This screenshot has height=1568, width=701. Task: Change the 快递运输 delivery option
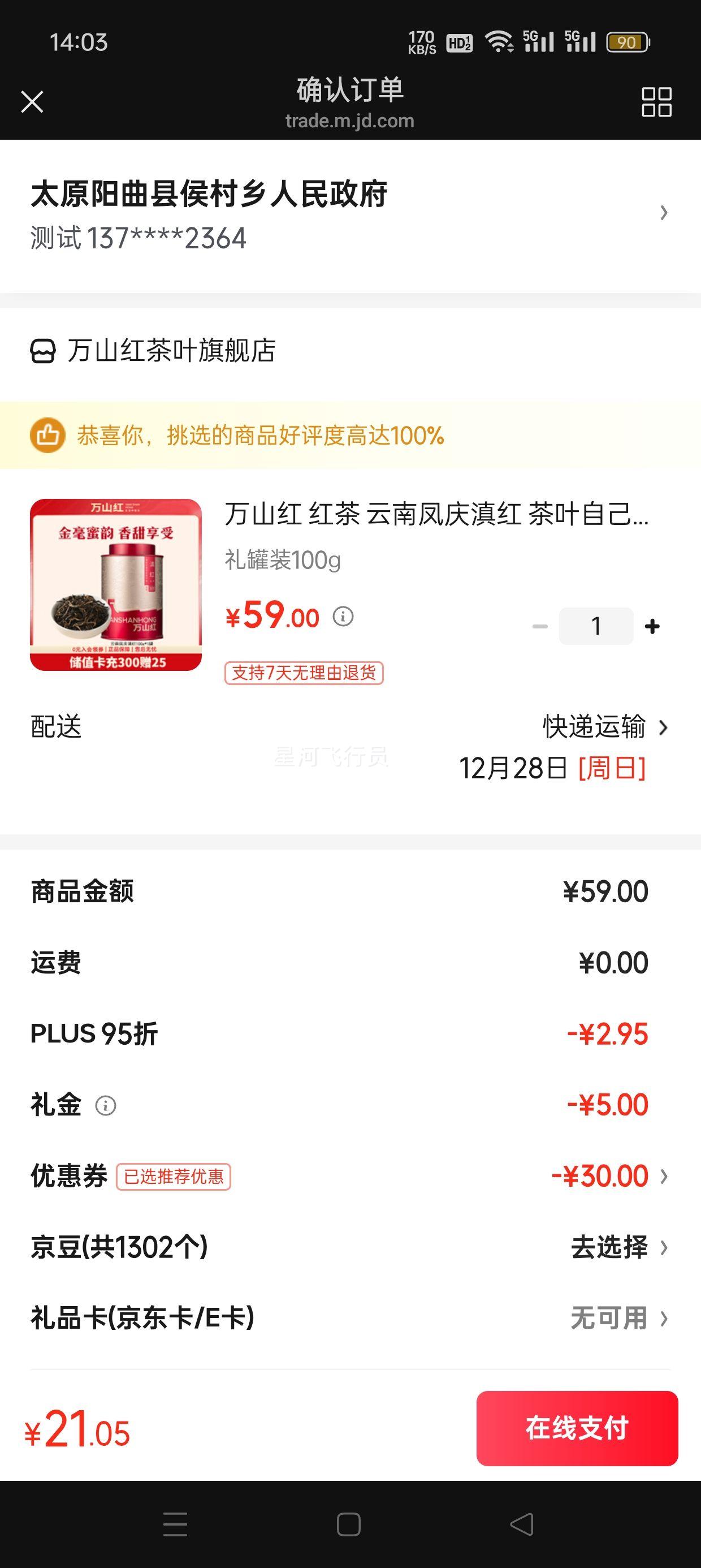(x=604, y=727)
